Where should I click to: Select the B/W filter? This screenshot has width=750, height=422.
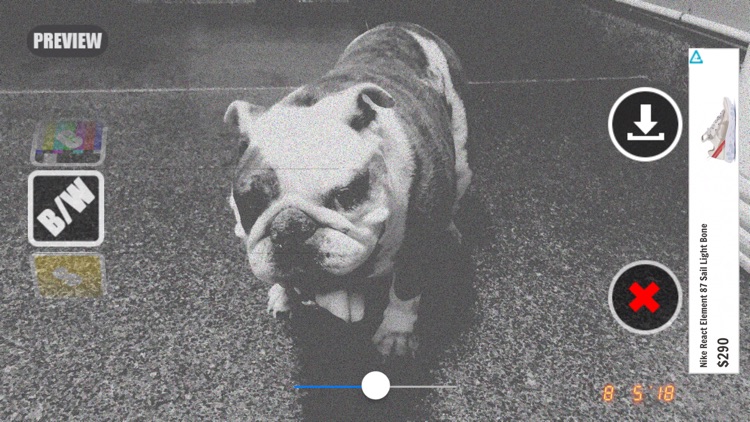pyautogui.click(x=66, y=208)
